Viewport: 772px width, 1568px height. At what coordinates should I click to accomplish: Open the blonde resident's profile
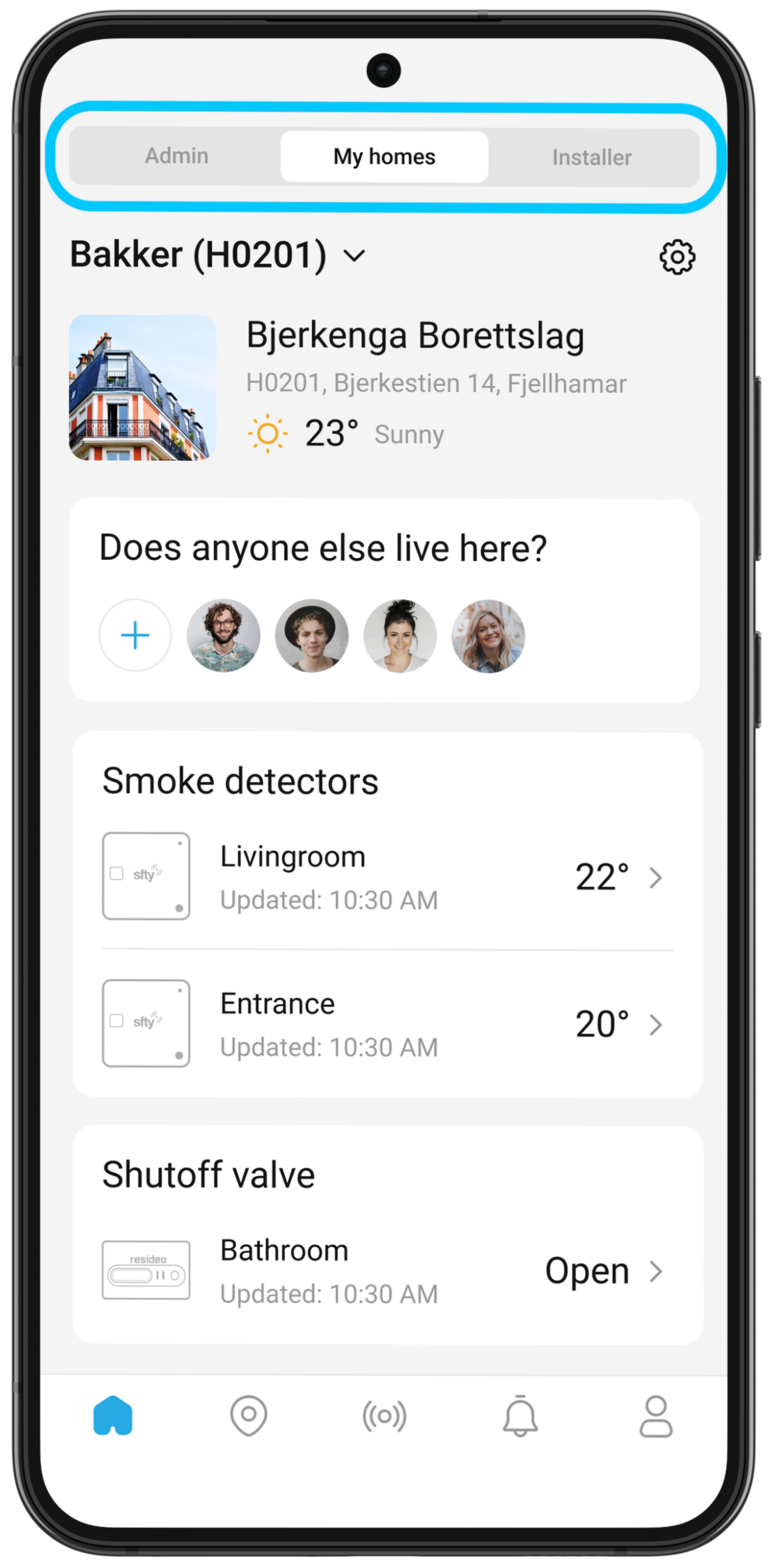[x=488, y=635]
